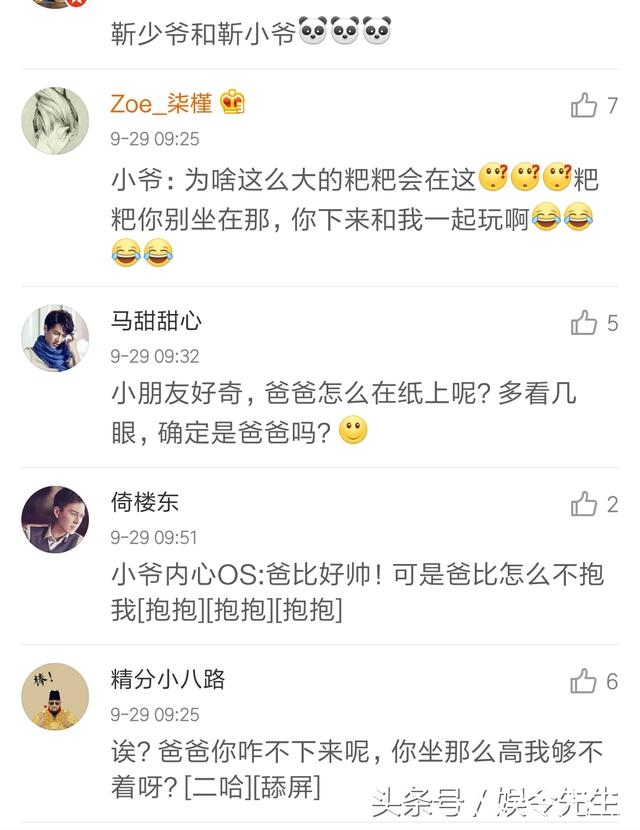Image resolution: width=640 pixels, height=830 pixels.
Task: Open Zoe_柒槿's profile avatar
Action: click(x=55, y=120)
